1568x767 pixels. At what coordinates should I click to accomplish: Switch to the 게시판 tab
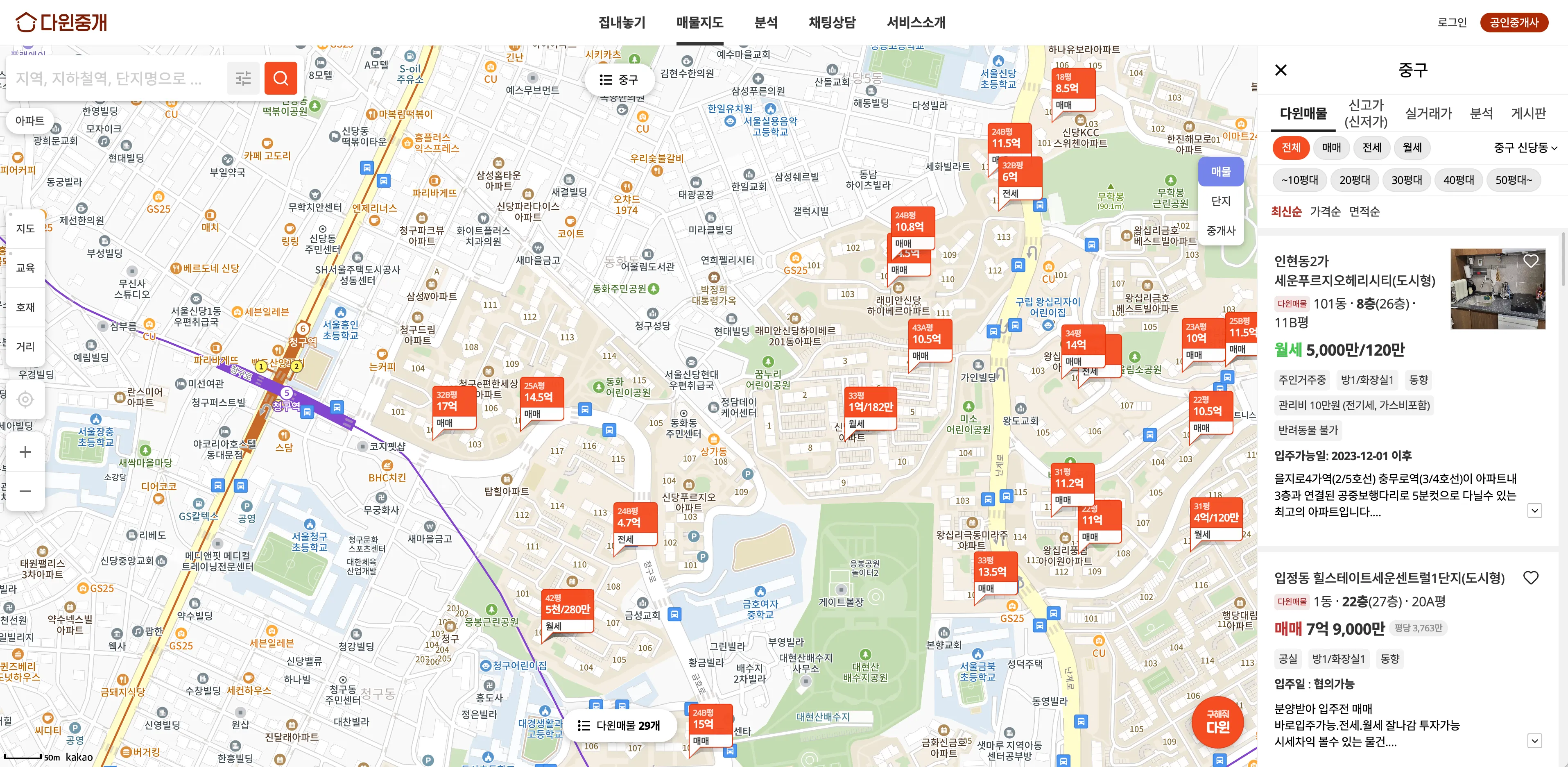point(1528,113)
